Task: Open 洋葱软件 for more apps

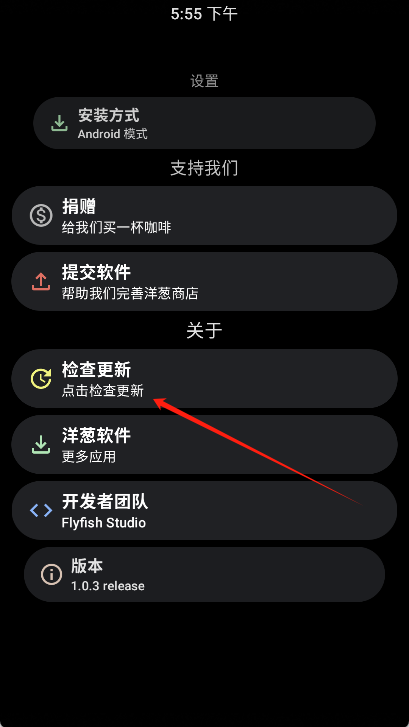Action: [204, 445]
